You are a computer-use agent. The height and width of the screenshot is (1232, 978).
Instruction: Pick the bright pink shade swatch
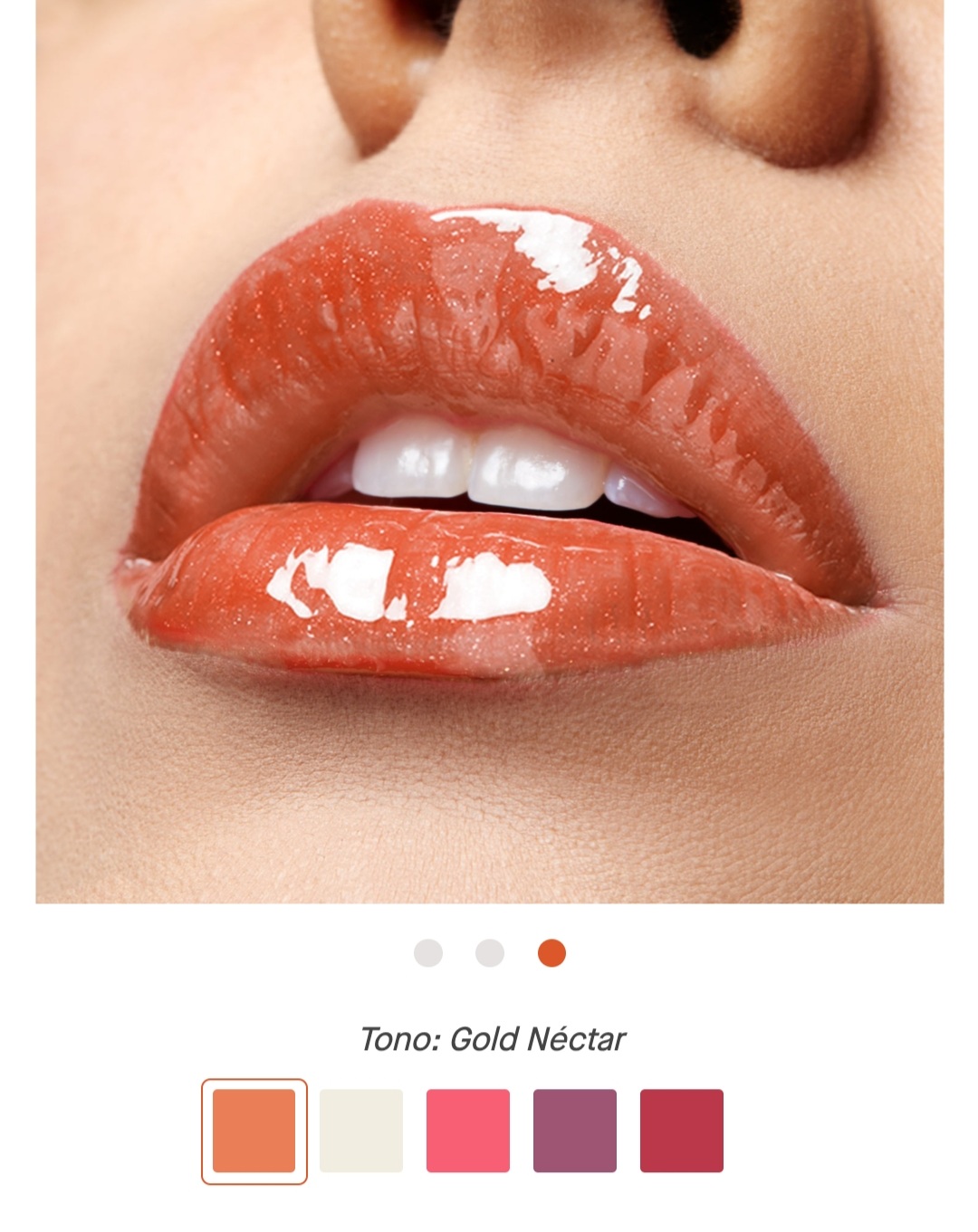467,1131
